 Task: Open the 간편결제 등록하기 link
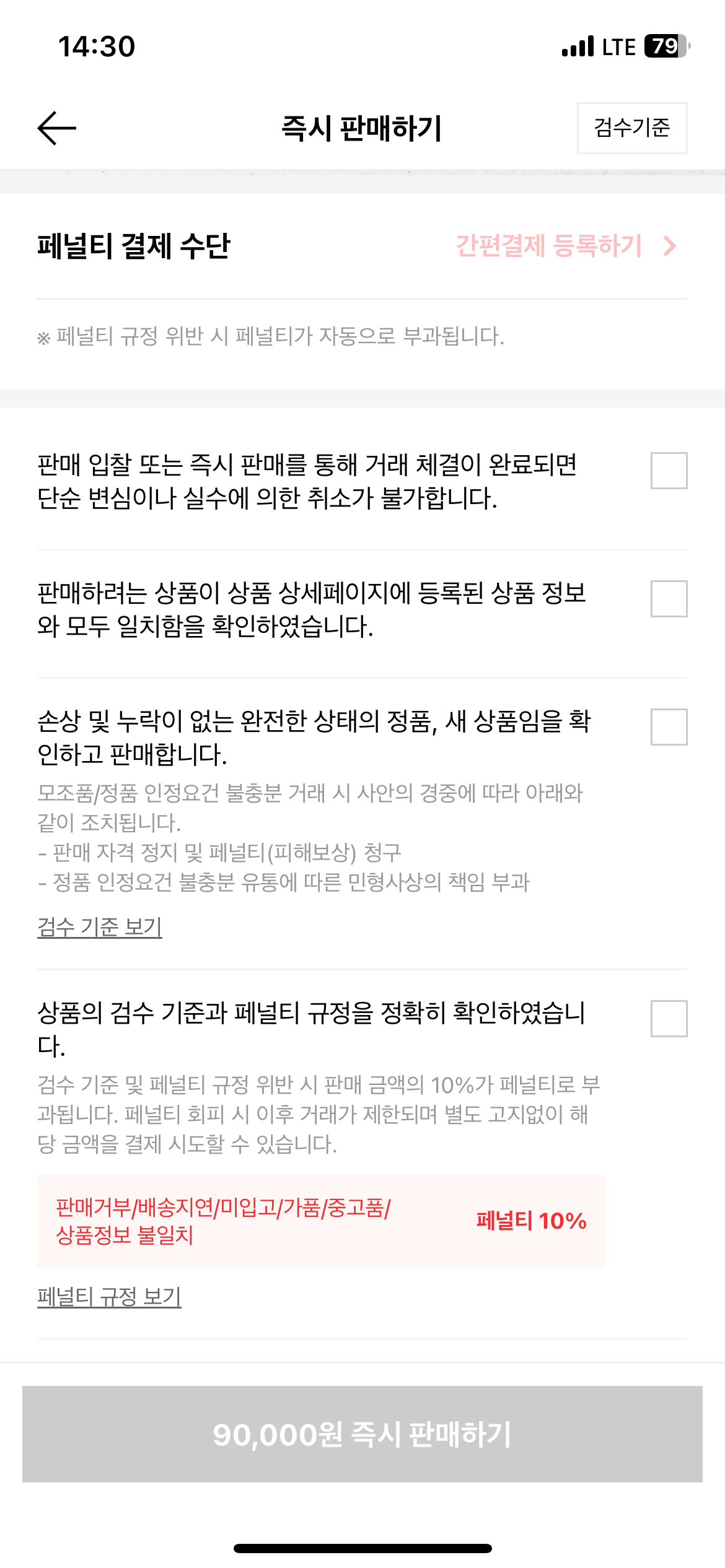pyautogui.click(x=548, y=246)
